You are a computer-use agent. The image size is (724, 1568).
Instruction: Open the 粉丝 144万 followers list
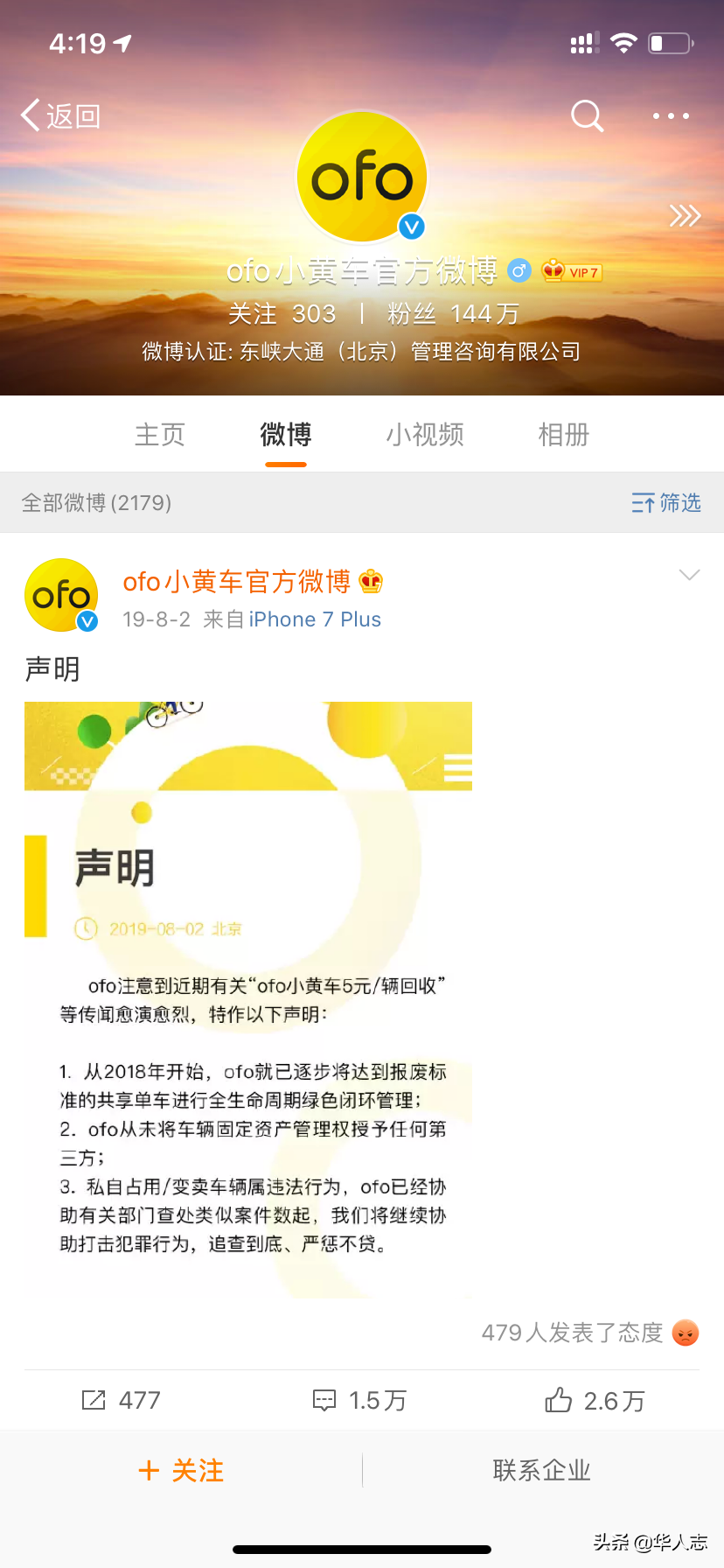tap(453, 314)
